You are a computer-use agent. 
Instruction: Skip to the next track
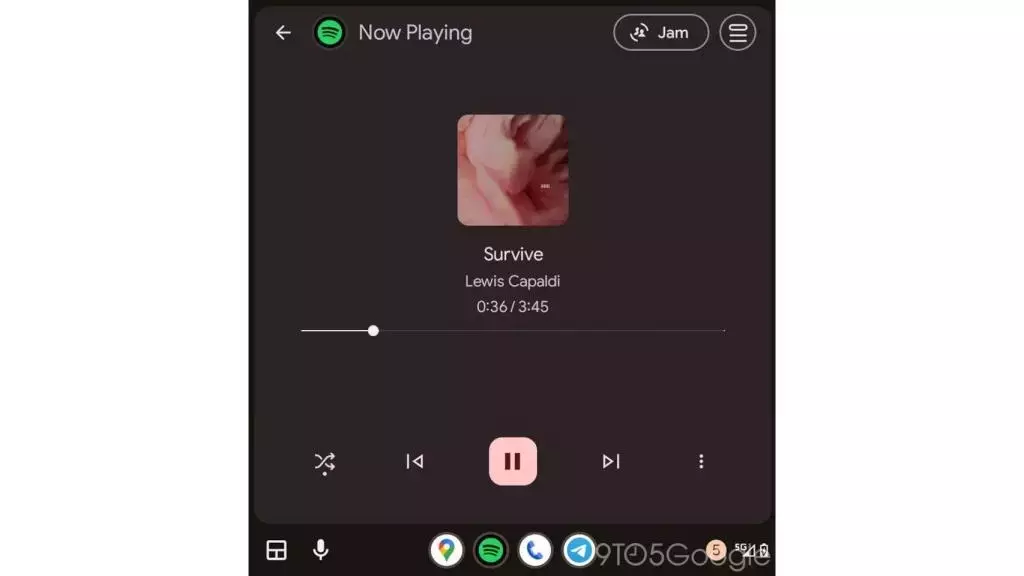[610, 462]
